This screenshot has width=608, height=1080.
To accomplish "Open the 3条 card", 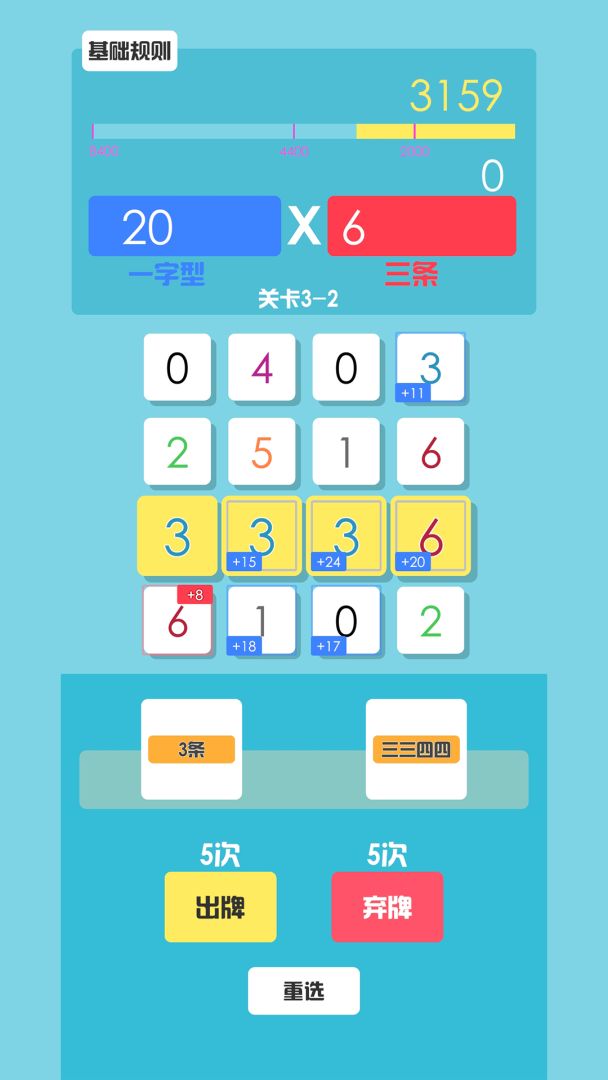I will point(191,749).
